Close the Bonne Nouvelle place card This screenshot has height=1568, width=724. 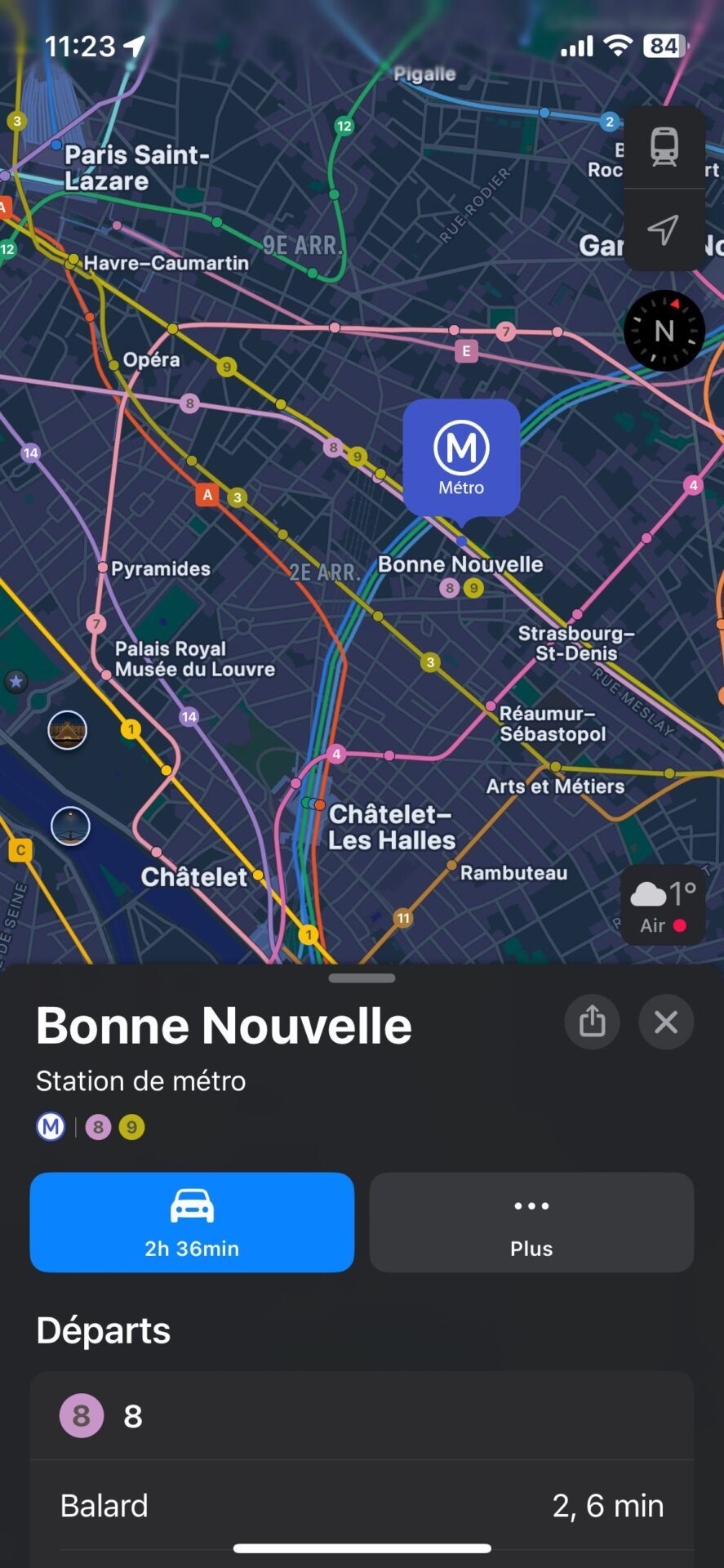(666, 1022)
